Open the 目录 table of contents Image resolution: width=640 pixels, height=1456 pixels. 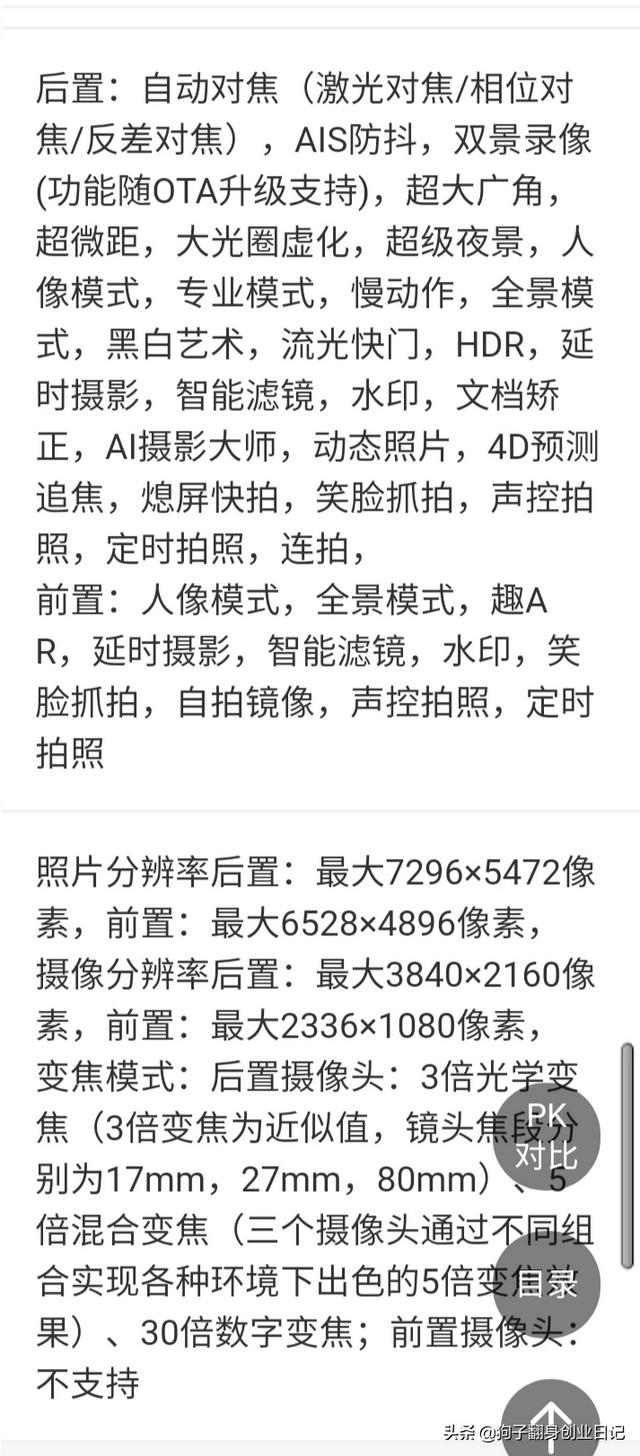(x=547, y=1283)
